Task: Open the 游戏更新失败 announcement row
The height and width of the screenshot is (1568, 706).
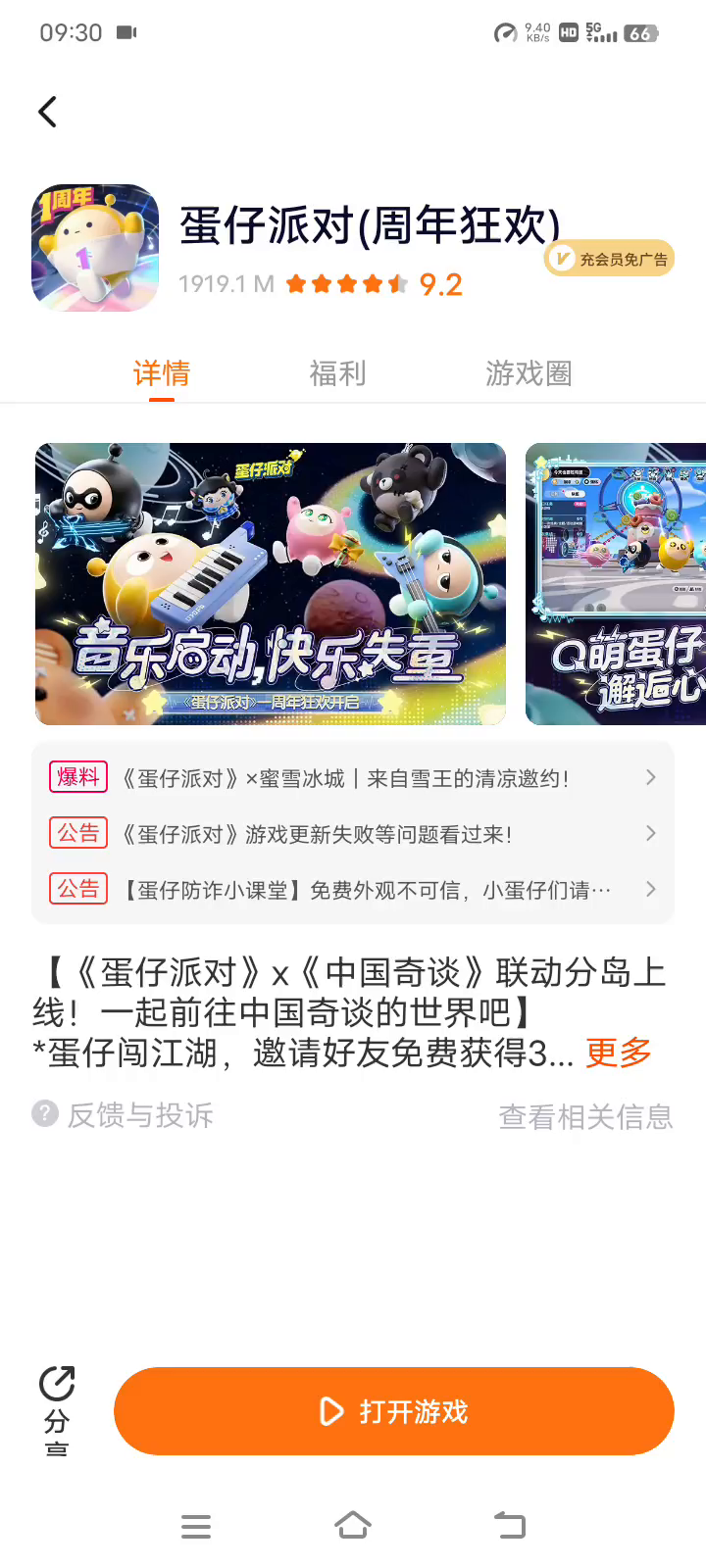Action: point(353,834)
